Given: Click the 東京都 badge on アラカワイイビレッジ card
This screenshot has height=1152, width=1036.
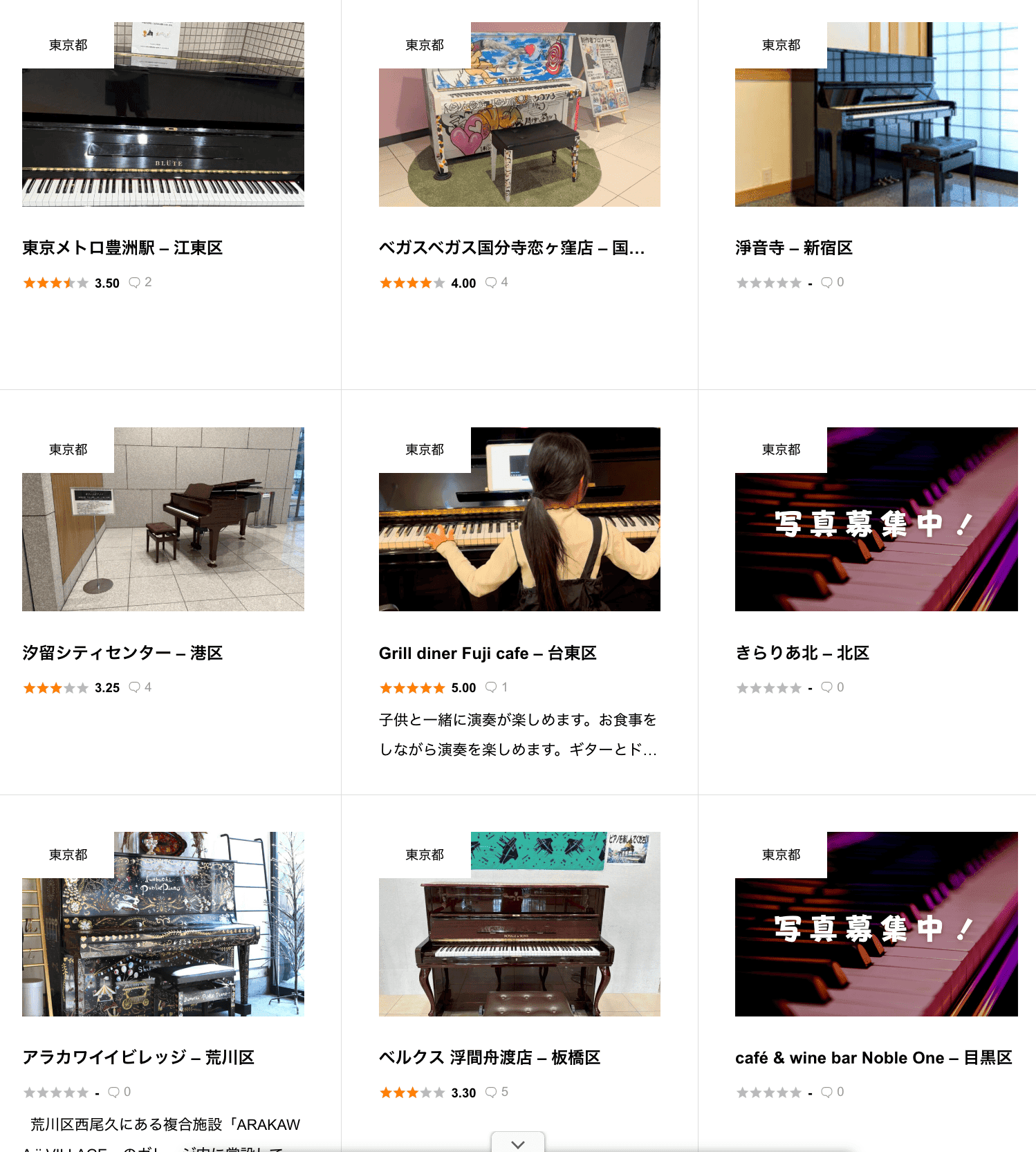Looking at the screenshot, I should (67, 855).
